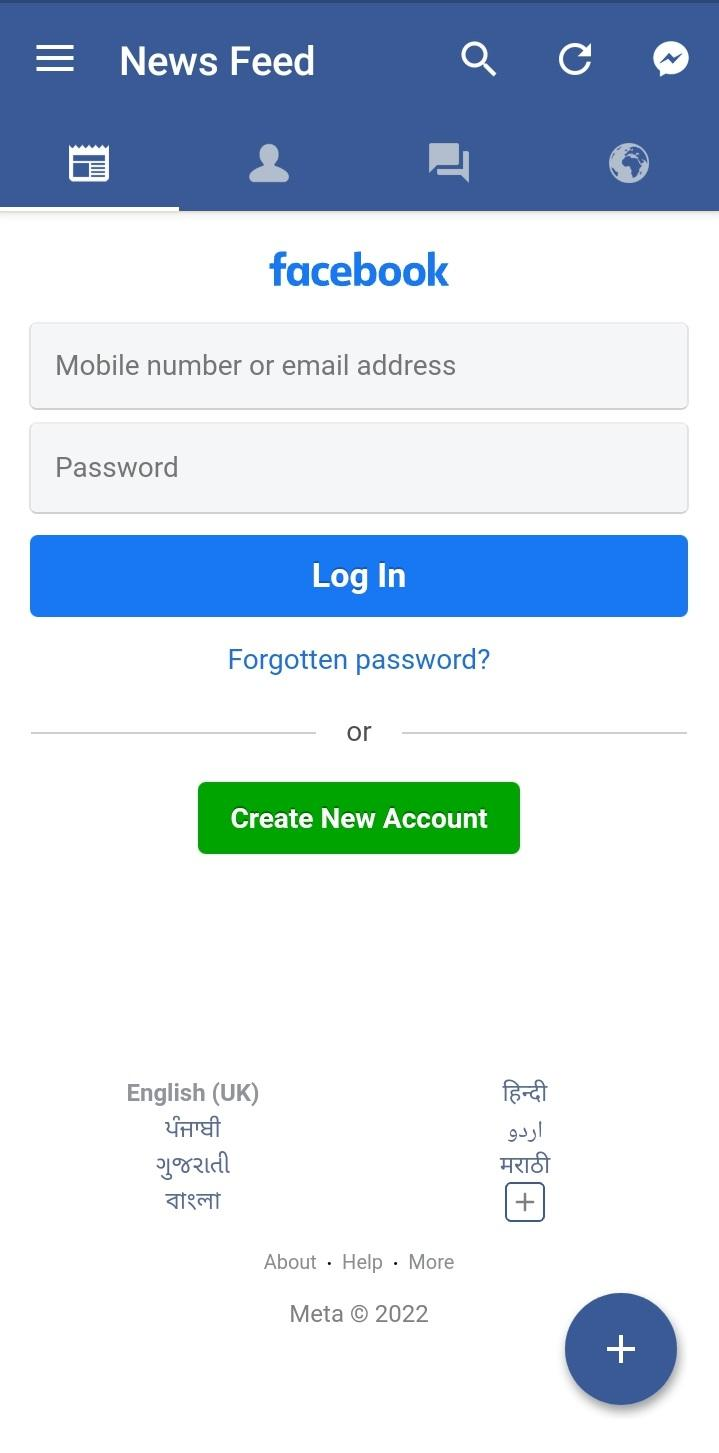Choose मराठी as the language

point(525,1165)
